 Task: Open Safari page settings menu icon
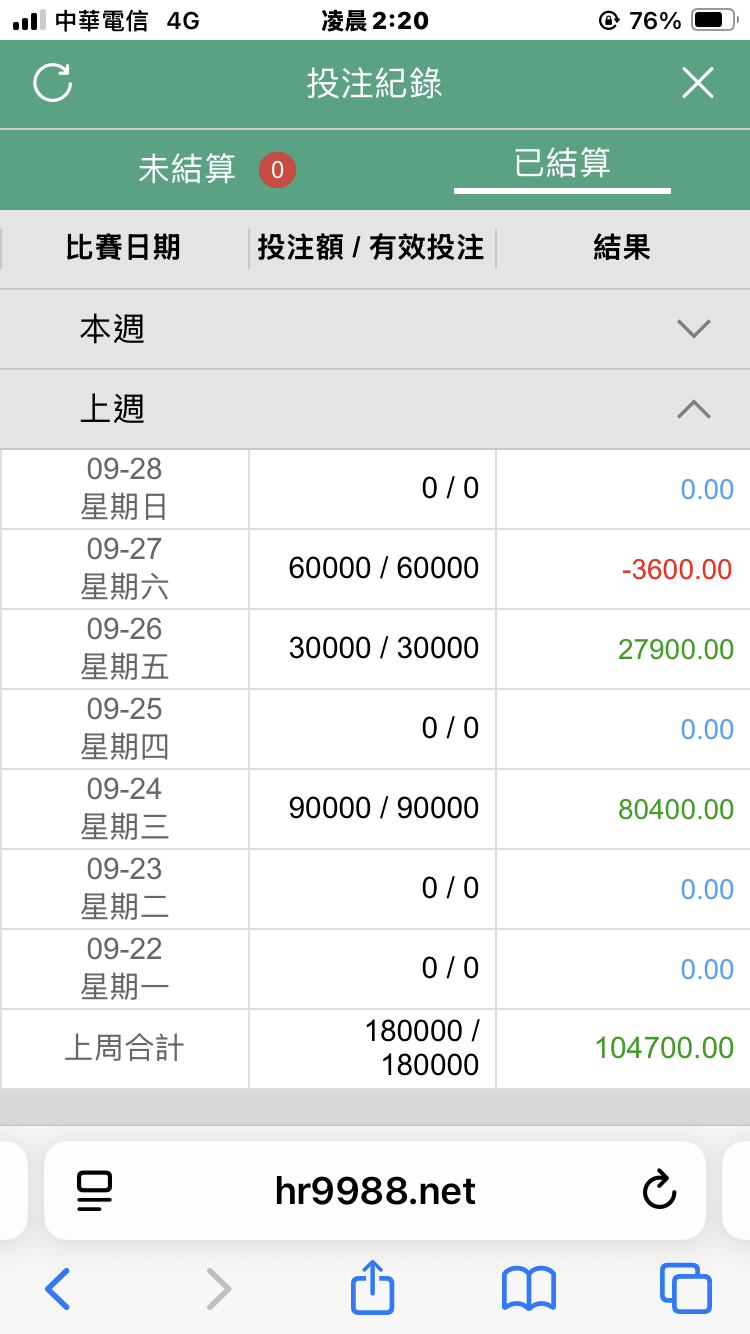click(x=95, y=1191)
